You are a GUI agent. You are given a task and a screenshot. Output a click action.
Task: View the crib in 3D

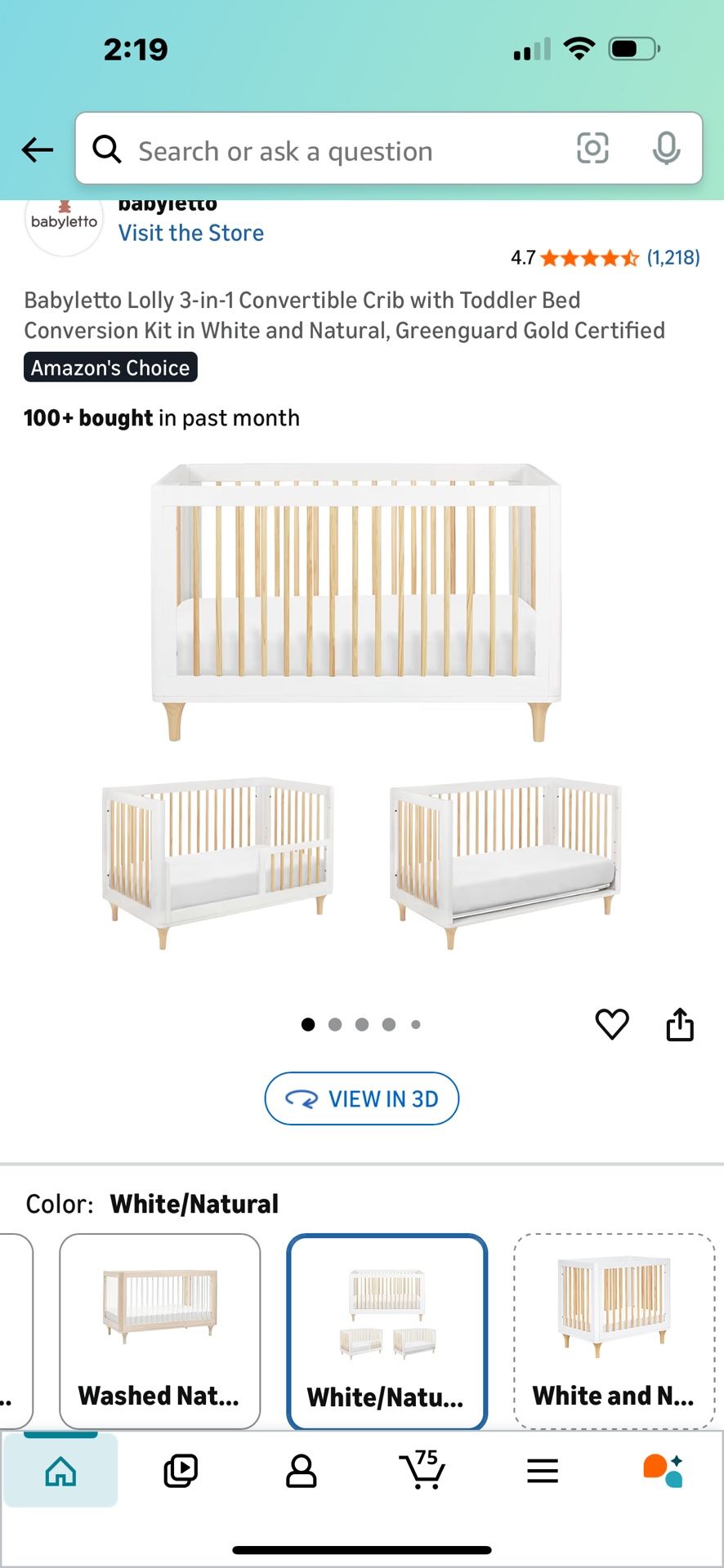[x=362, y=1098]
